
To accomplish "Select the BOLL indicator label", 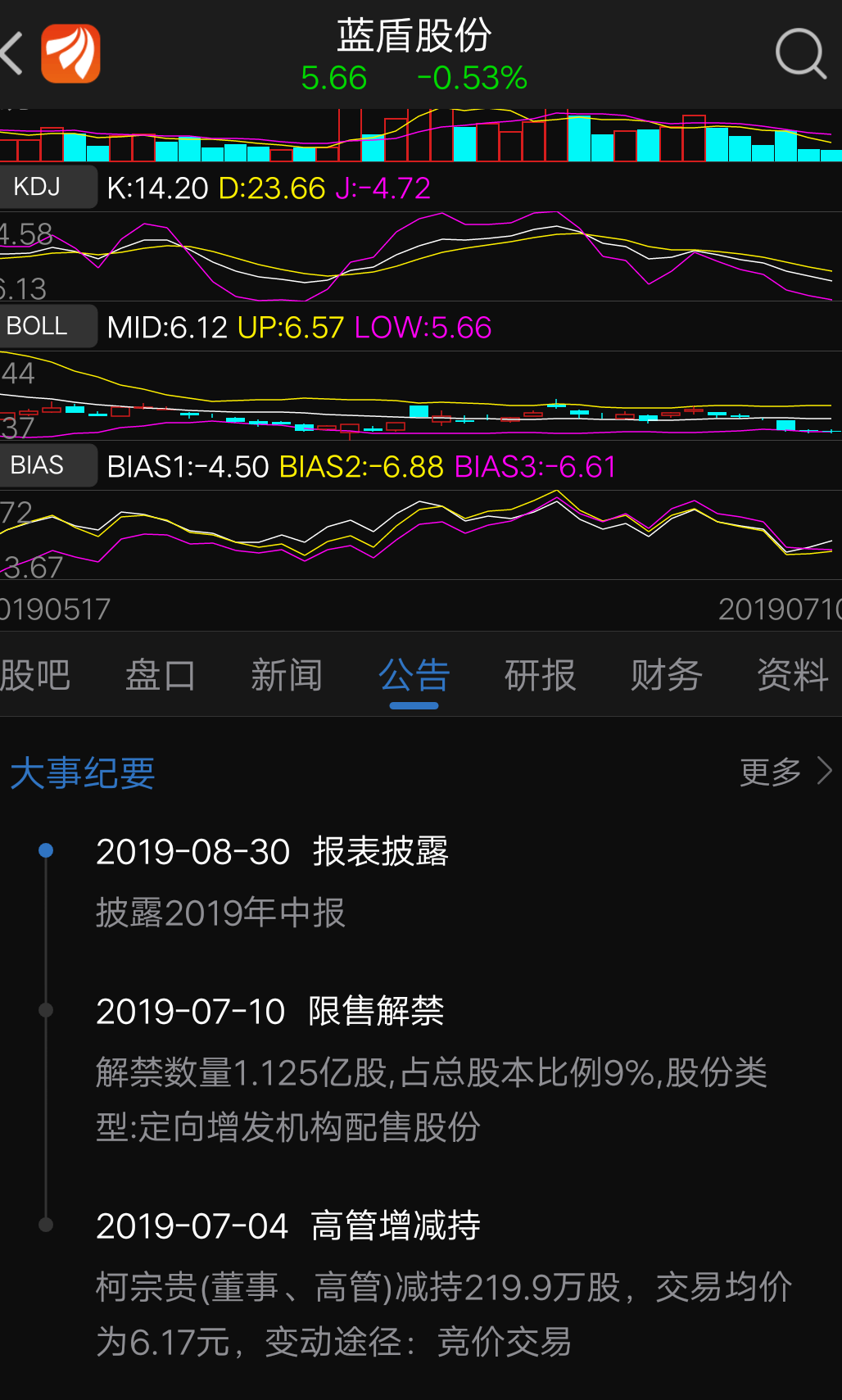I will tap(38, 325).
